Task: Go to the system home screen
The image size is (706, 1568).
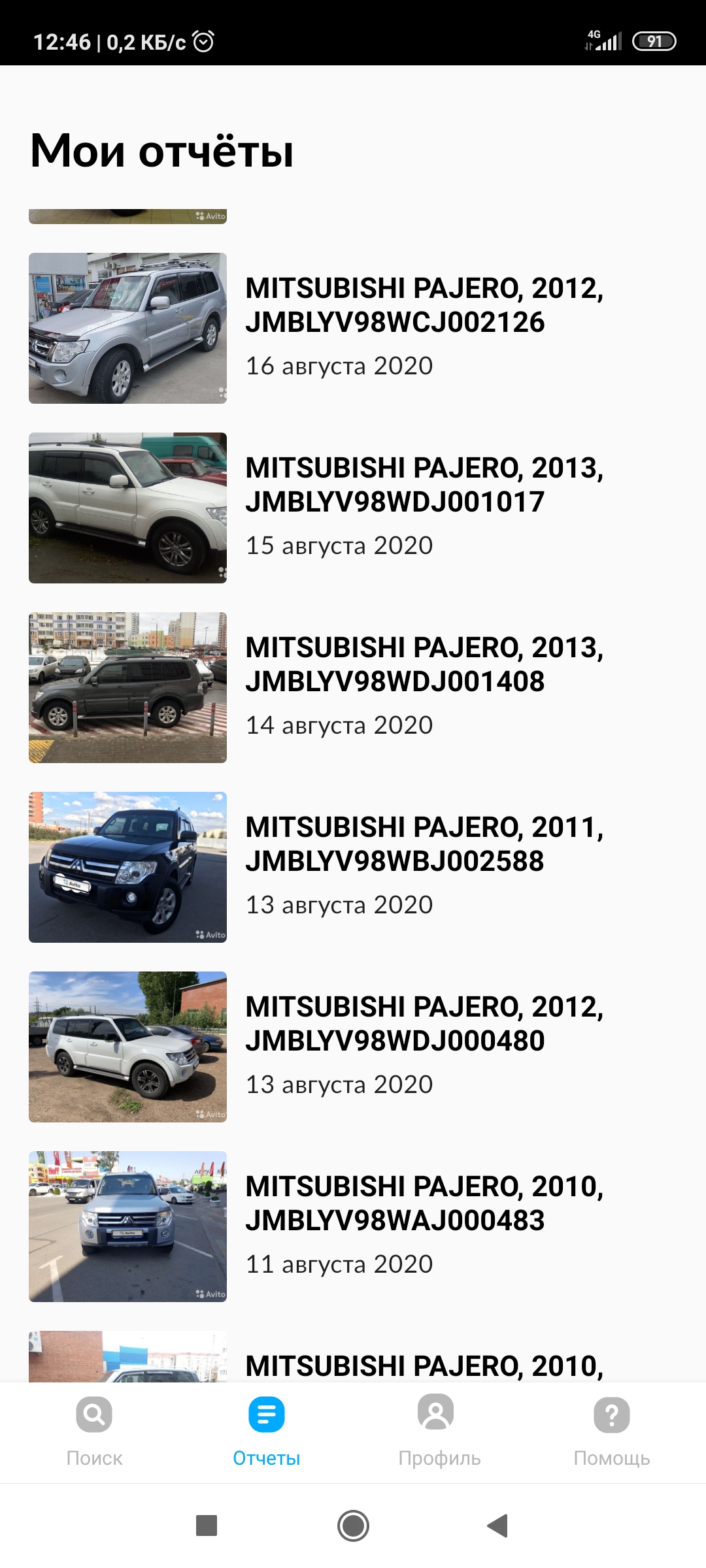Action: pyautogui.click(x=353, y=1526)
